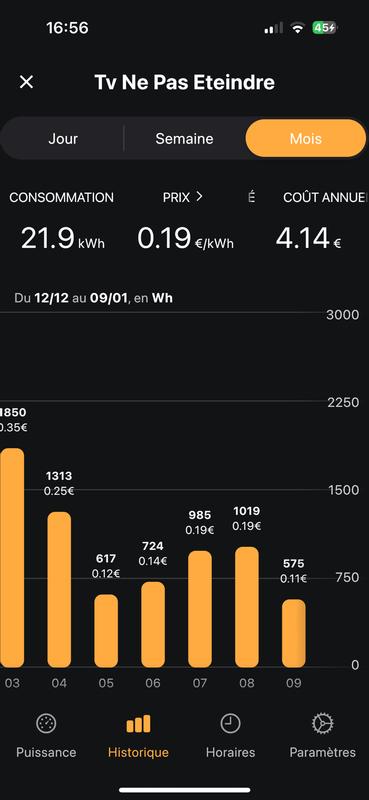Close the Tv Ne Pas Eteindre screen
369x800 pixels.
[x=26, y=82]
